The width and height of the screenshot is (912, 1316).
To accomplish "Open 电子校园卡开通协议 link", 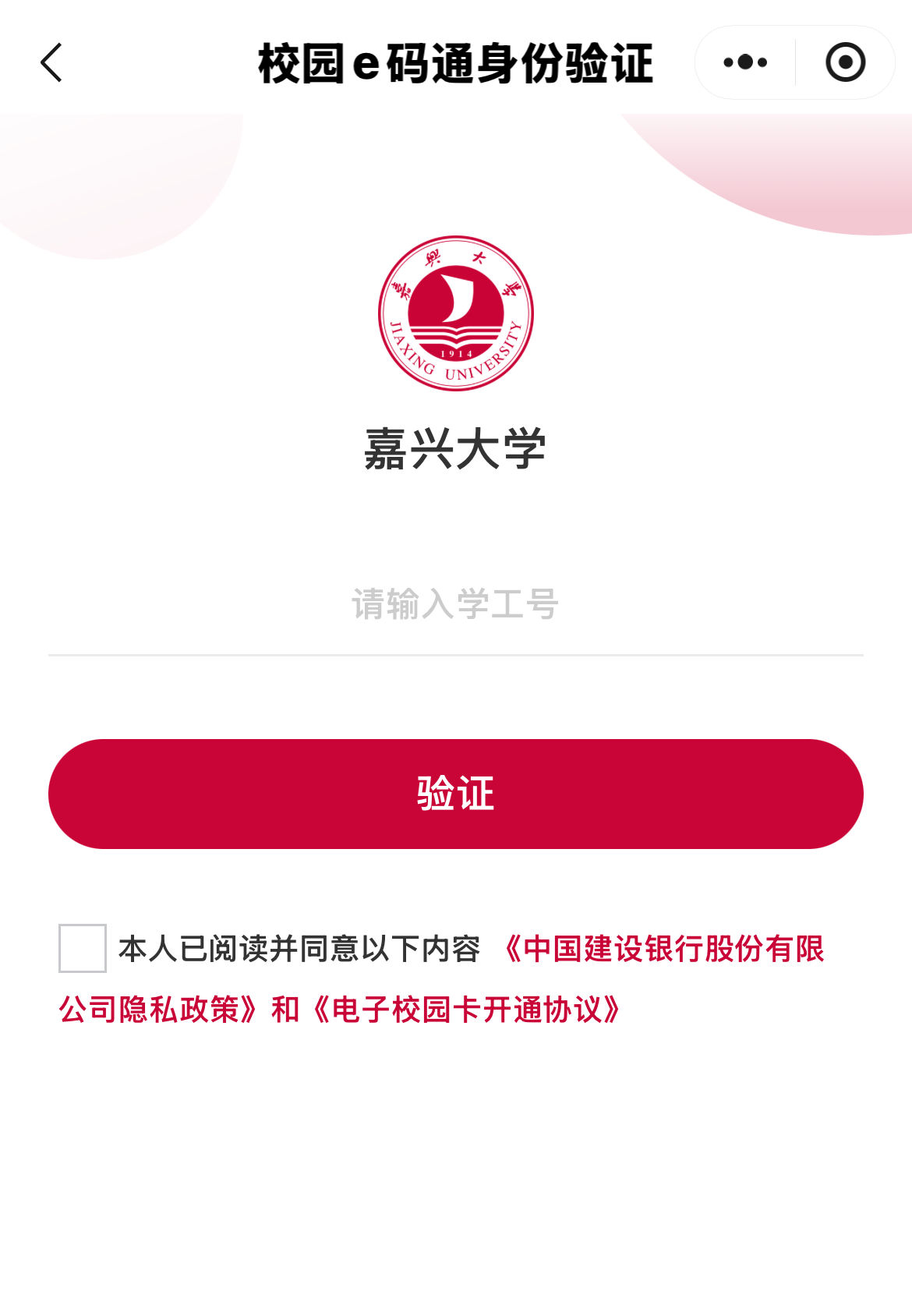I will coord(466,1010).
